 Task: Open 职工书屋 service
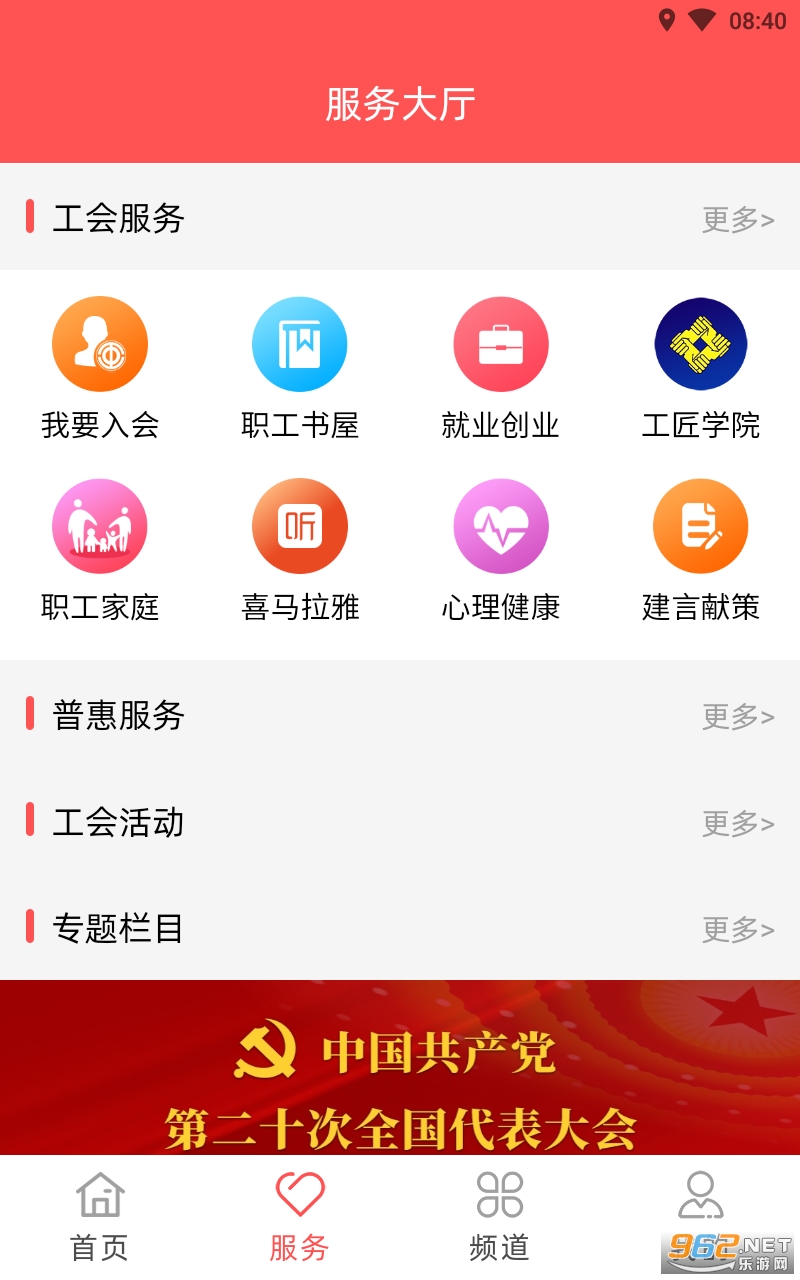coord(300,345)
